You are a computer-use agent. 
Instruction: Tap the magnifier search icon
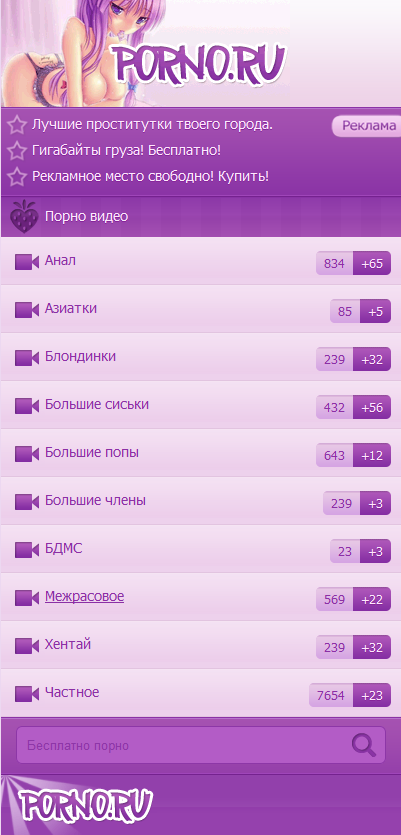coord(364,745)
